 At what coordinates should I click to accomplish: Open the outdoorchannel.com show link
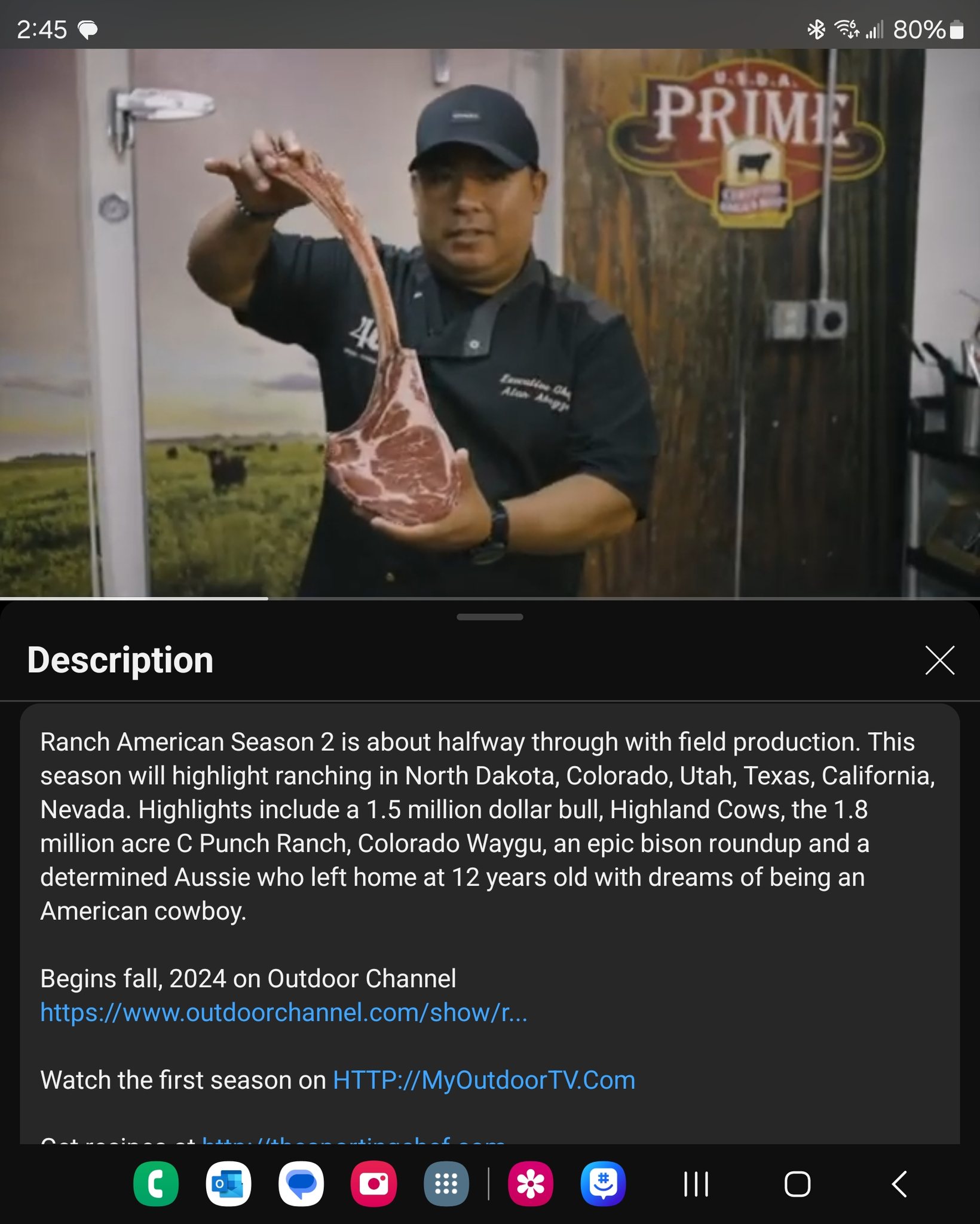pos(284,1012)
